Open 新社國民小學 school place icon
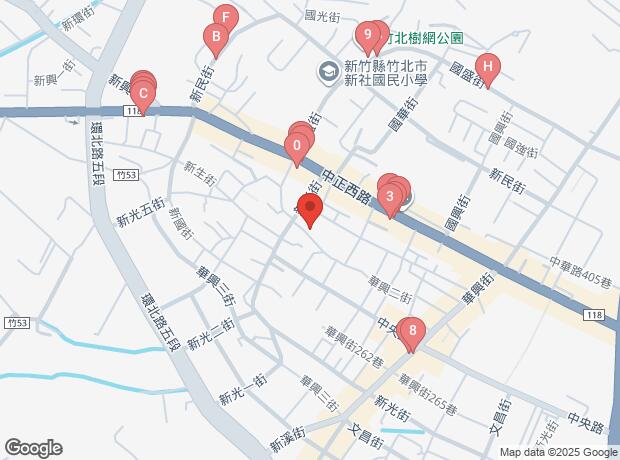This screenshot has width=620, height=460. [x=327, y=71]
